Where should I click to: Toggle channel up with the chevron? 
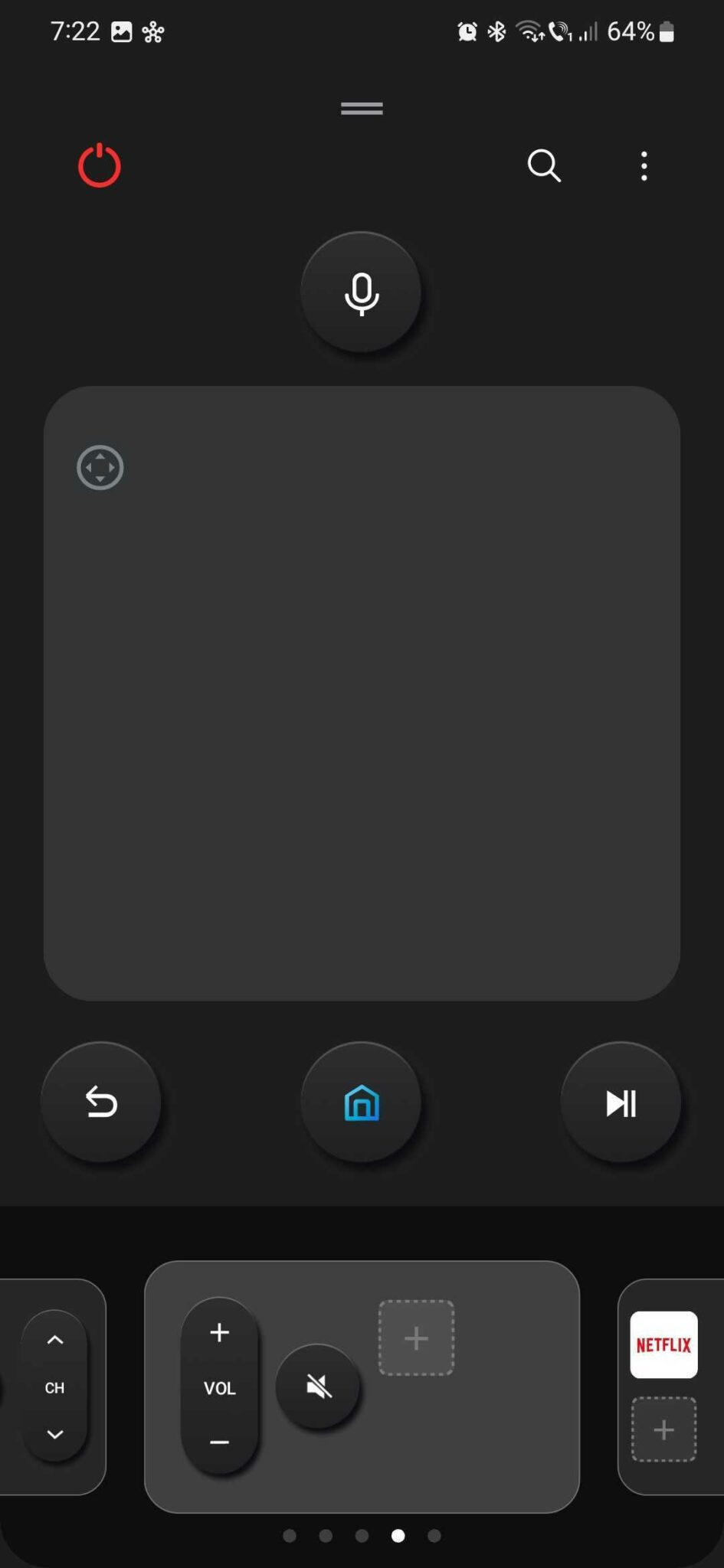54,1340
